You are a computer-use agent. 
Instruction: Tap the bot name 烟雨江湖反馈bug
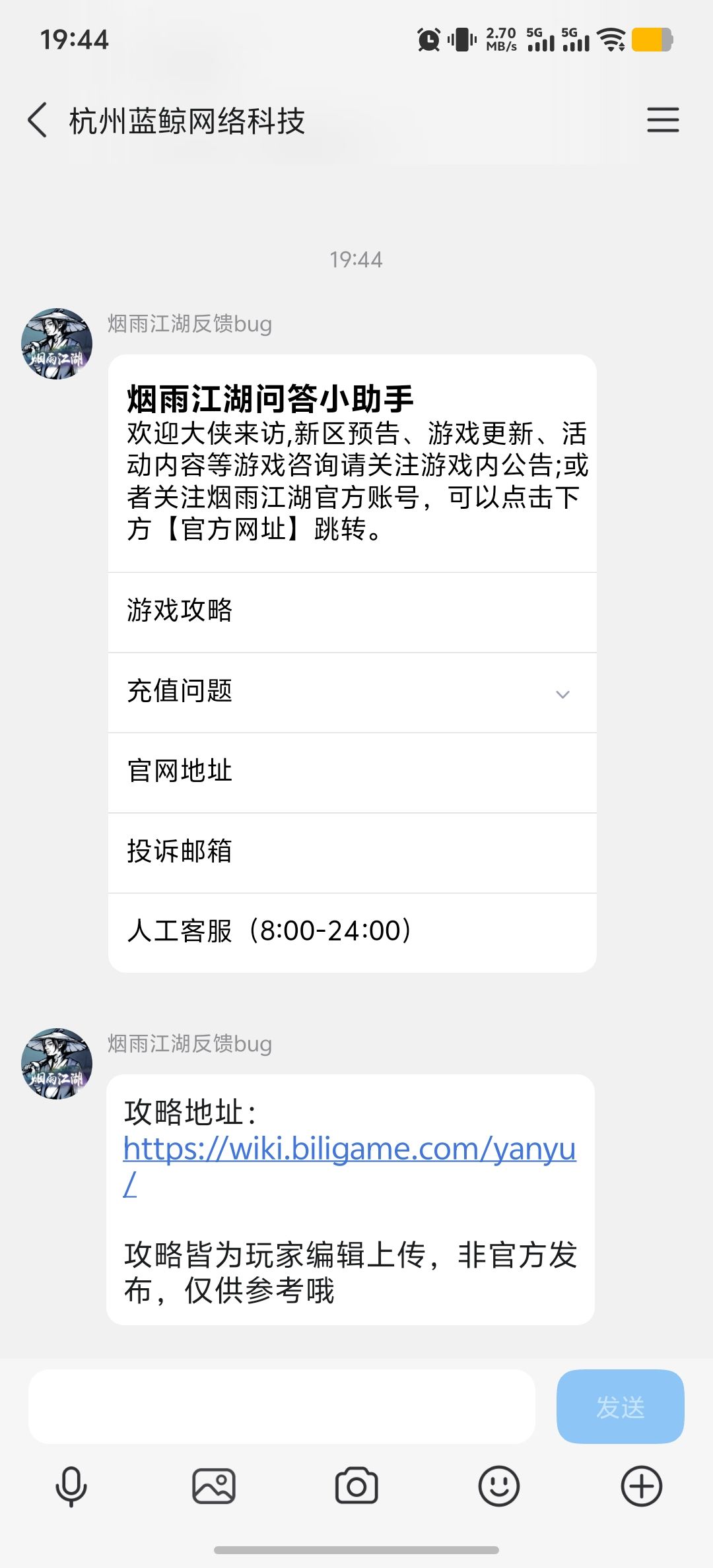[189, 324]
